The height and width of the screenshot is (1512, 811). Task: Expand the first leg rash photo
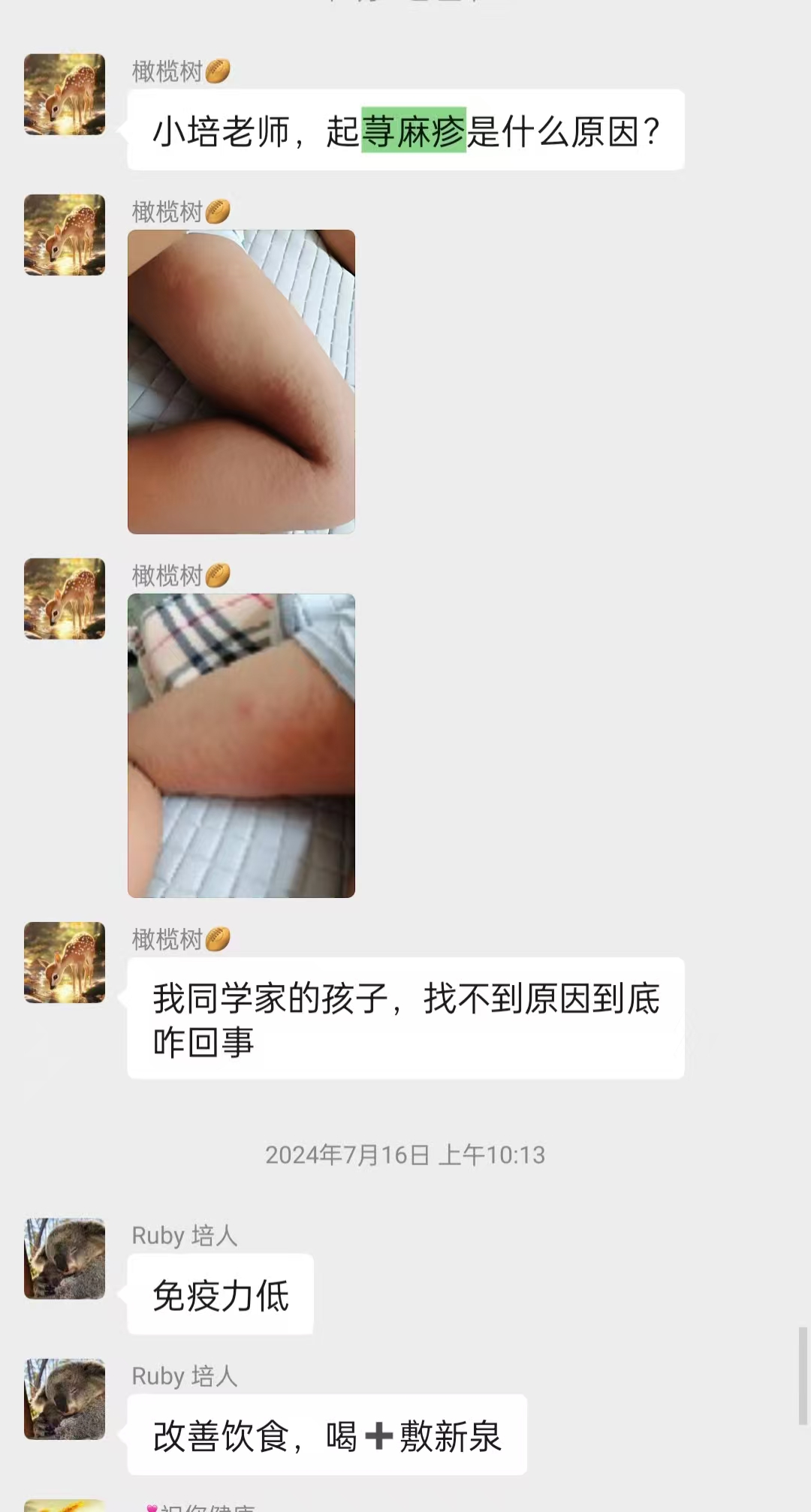[x=242, y=381]
